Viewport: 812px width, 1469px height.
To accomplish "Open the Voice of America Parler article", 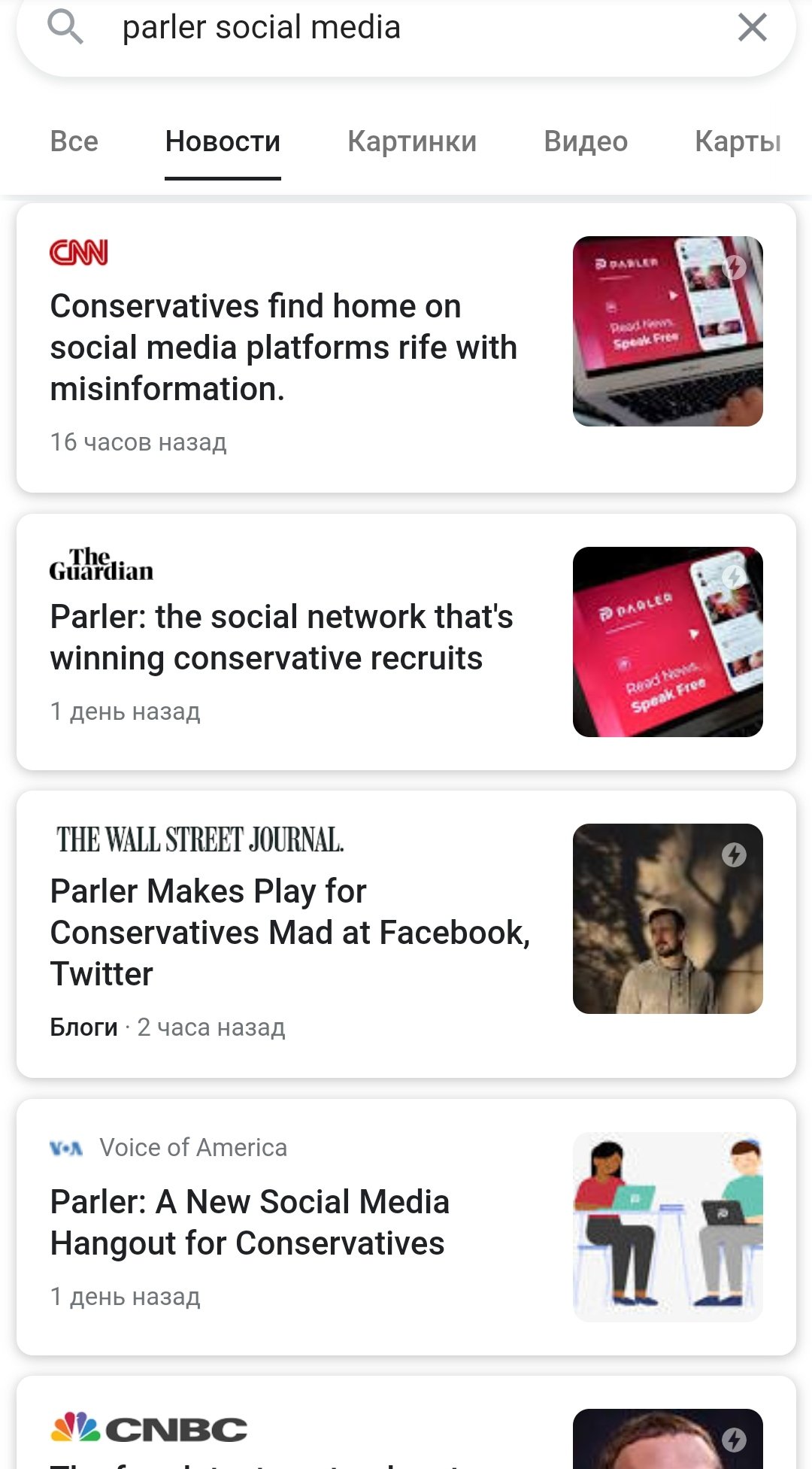I will click(x=250, y=1222).
